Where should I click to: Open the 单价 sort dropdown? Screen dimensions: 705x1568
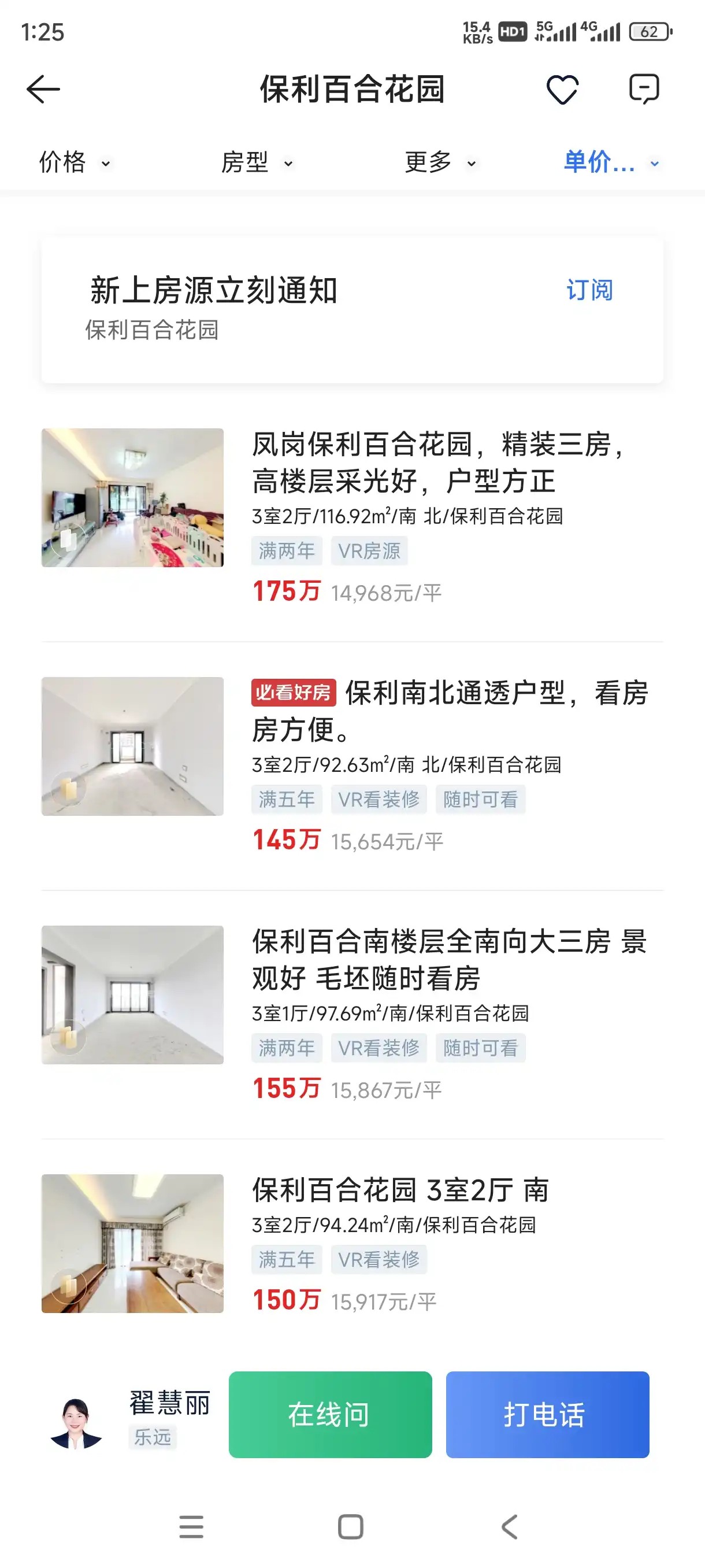point(611,162)
